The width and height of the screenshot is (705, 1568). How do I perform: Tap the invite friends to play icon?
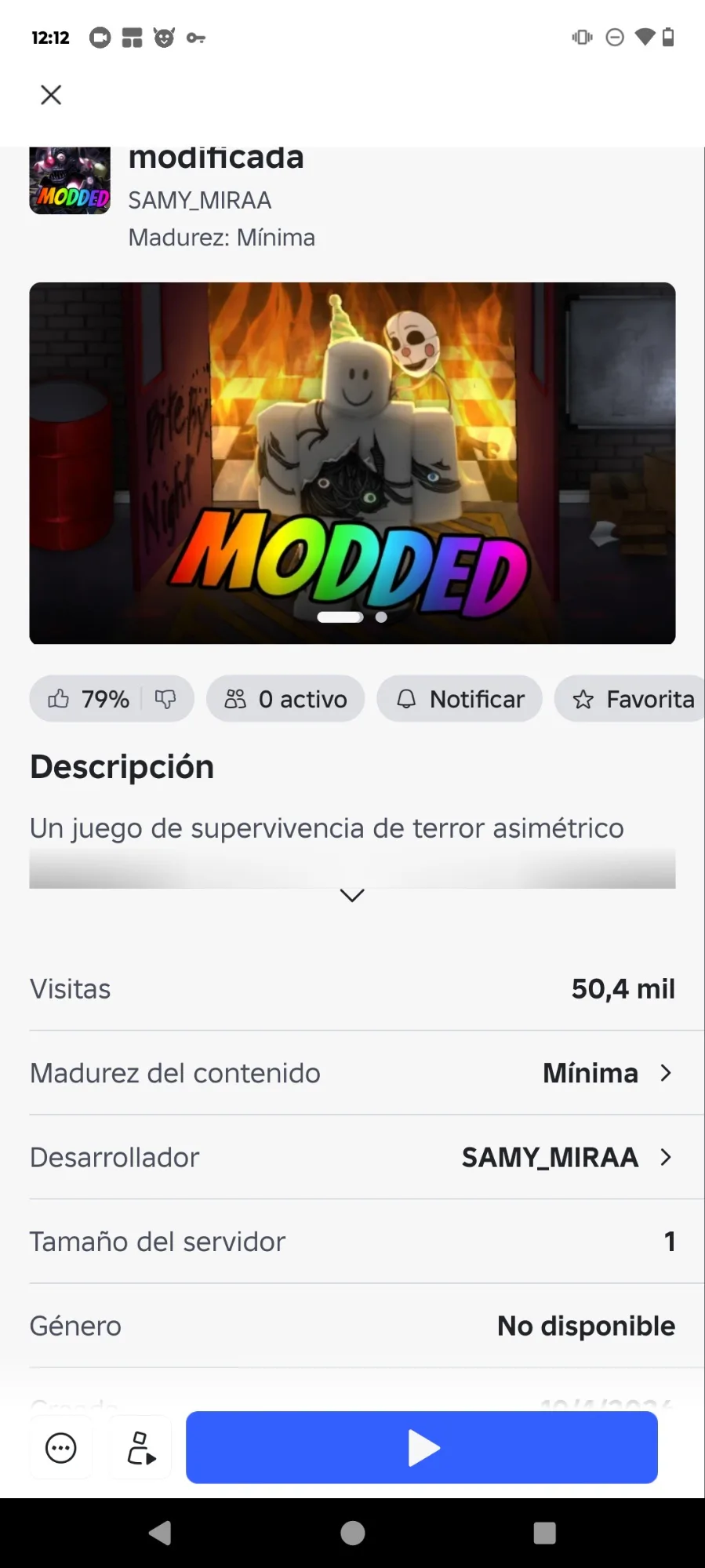tap(141, 1448)
